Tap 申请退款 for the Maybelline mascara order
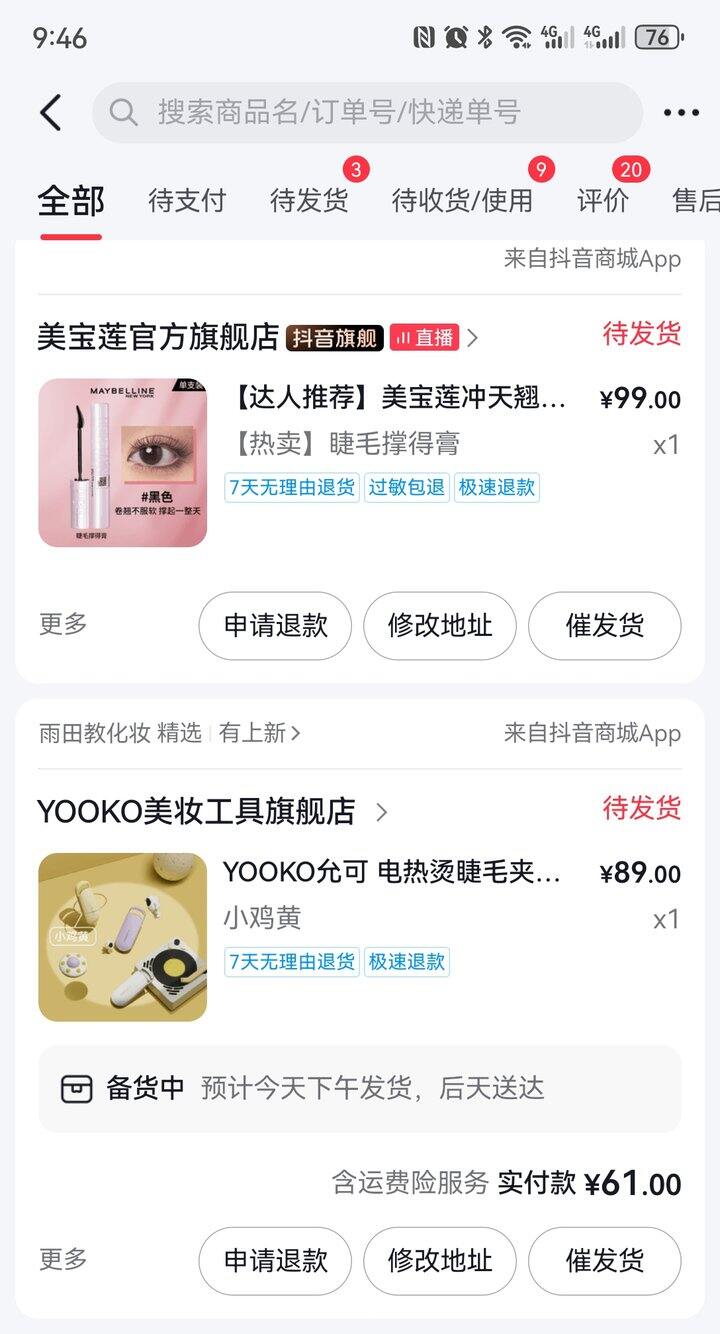Viewport: 720px width, 1334px height. coord(275,626)
